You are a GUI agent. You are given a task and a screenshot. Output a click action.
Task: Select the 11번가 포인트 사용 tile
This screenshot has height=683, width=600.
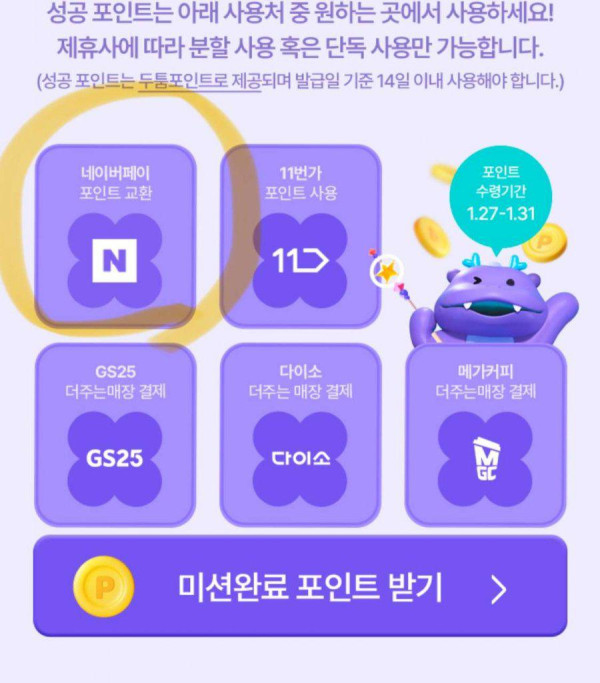click(300, 236)
